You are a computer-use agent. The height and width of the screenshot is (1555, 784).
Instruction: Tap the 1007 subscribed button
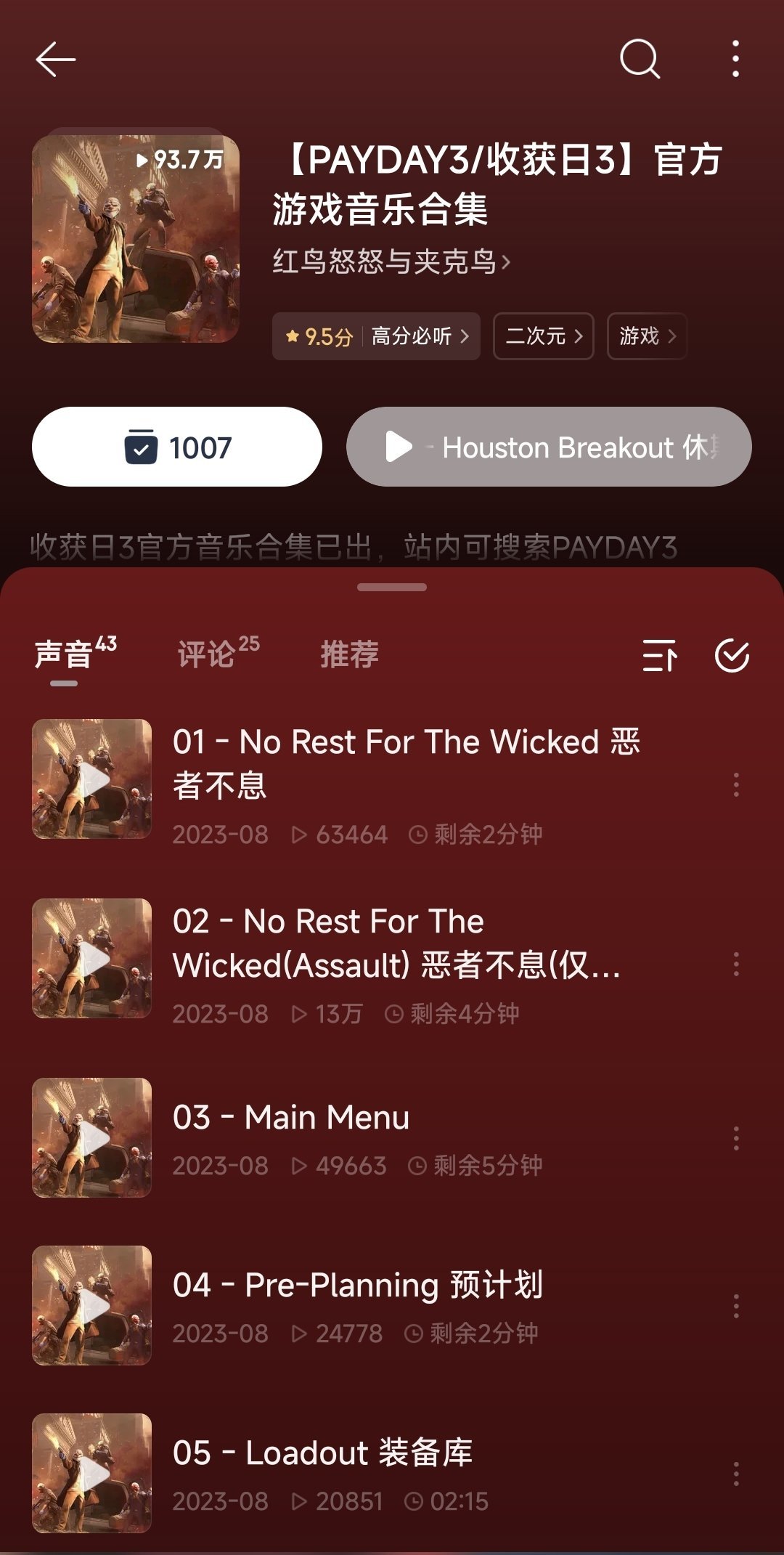pyautogui.click(x=177, y=447)
